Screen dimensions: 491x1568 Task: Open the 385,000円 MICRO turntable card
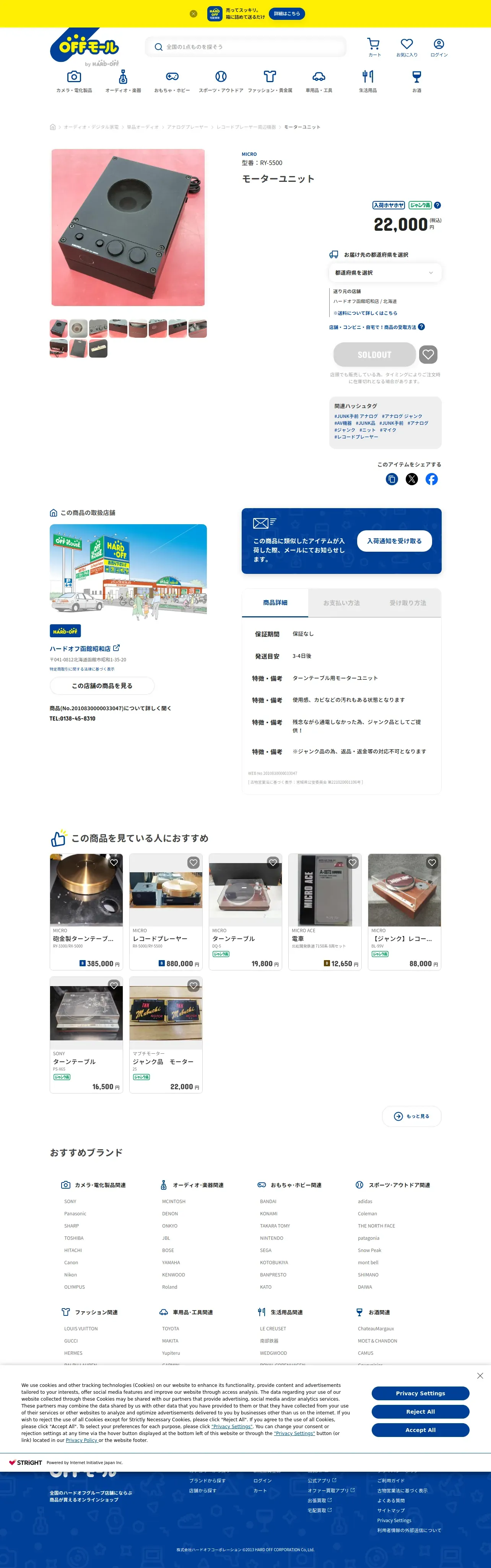click(x=86, y=911)
